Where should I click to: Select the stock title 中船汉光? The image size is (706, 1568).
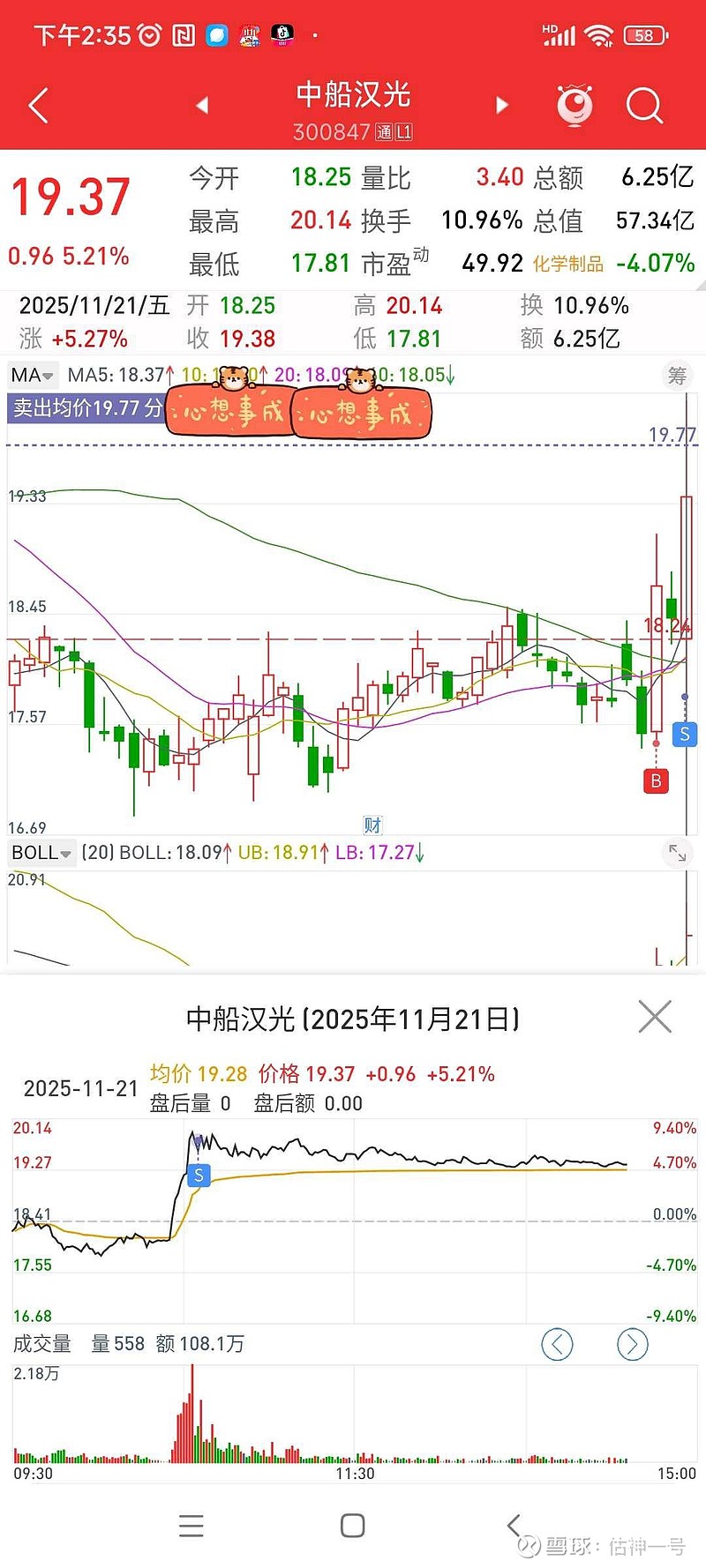(352, 97)
